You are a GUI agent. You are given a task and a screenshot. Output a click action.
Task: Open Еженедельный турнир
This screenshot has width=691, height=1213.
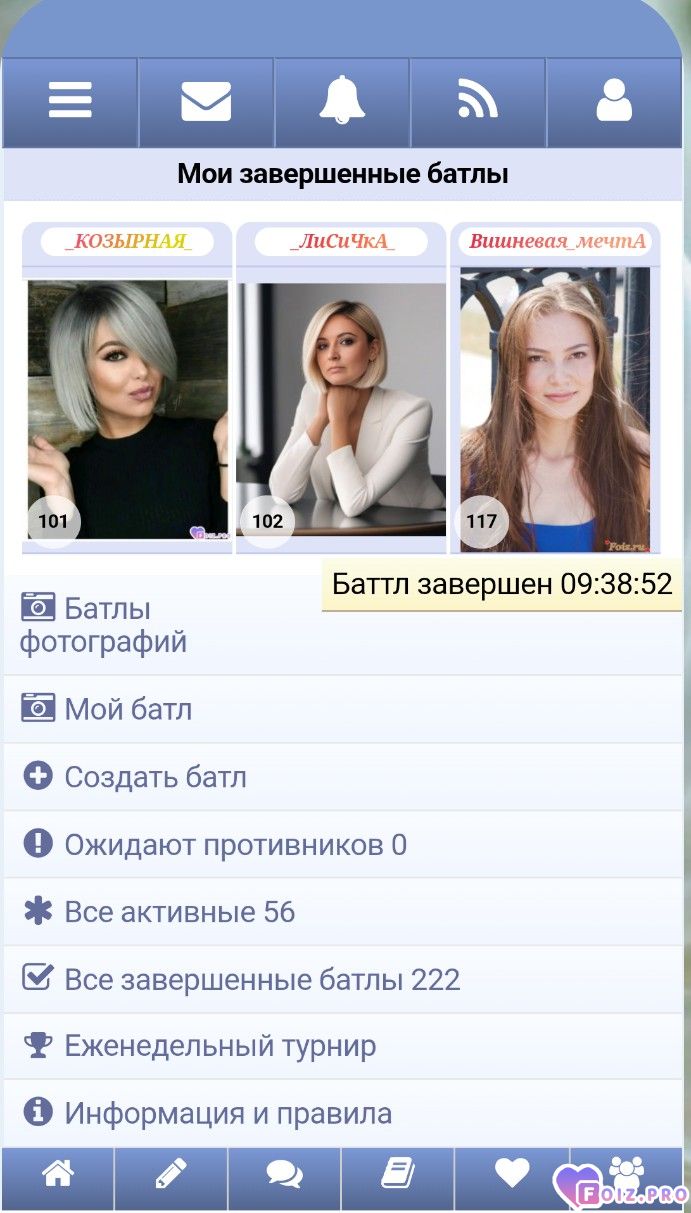pyautogui.click(x=220, y=1047)
